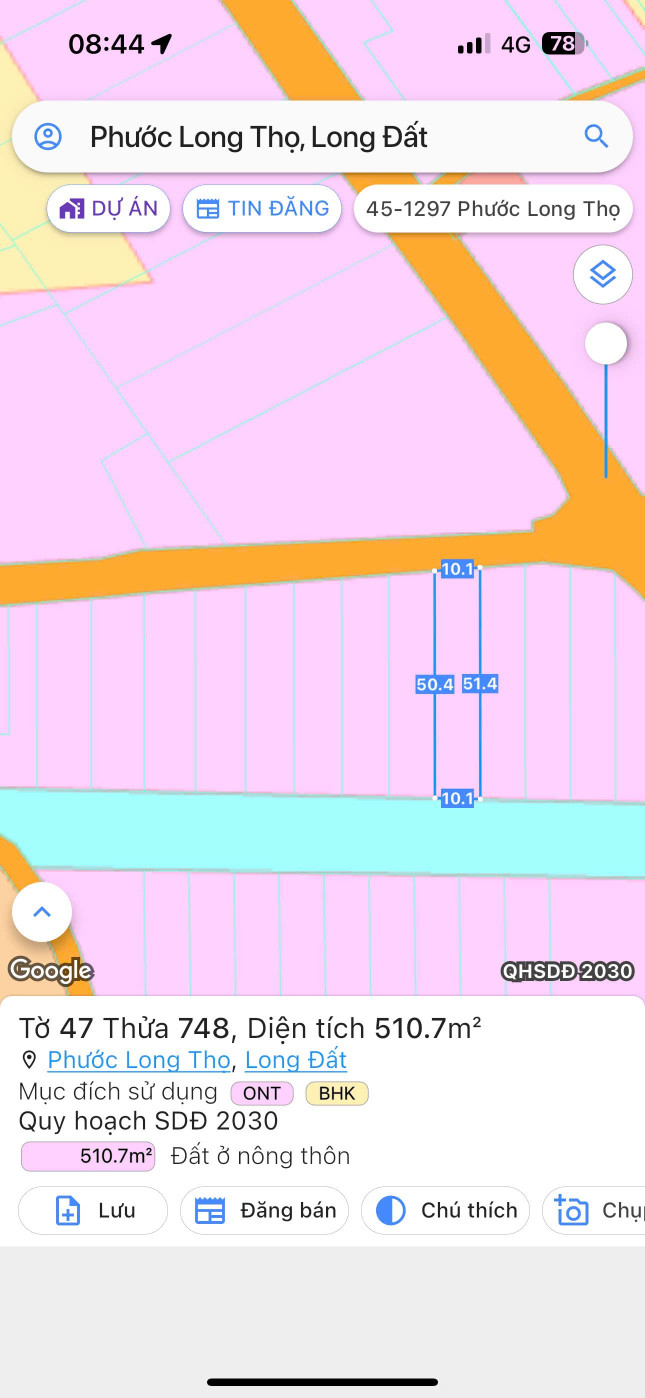Image resolution: width=645 pixels, height=1398 pixels.
Task: Open the Phước Long Thọ search field
Action: (300, 137)
